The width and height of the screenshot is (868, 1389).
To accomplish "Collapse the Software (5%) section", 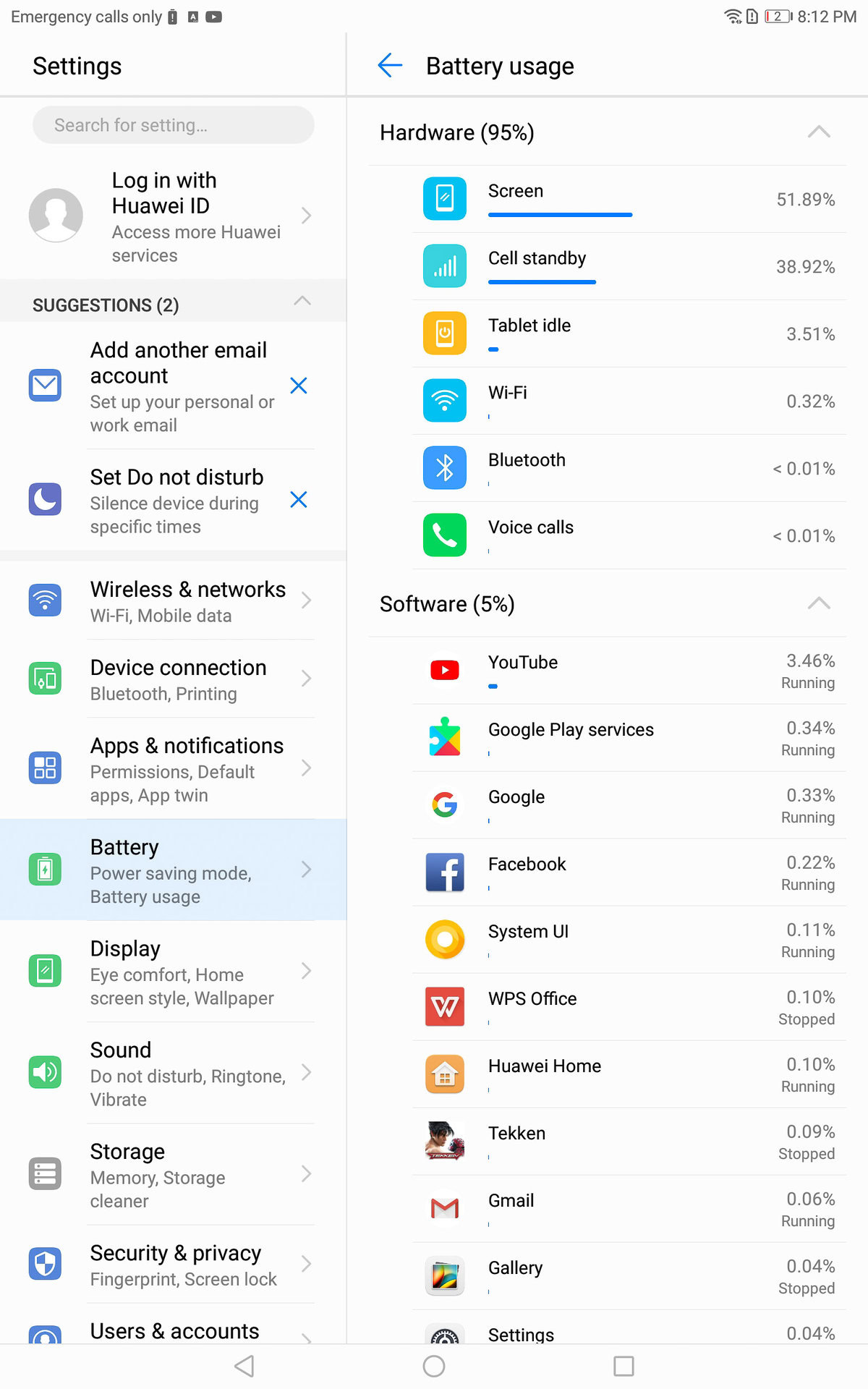I will [819, 603].
